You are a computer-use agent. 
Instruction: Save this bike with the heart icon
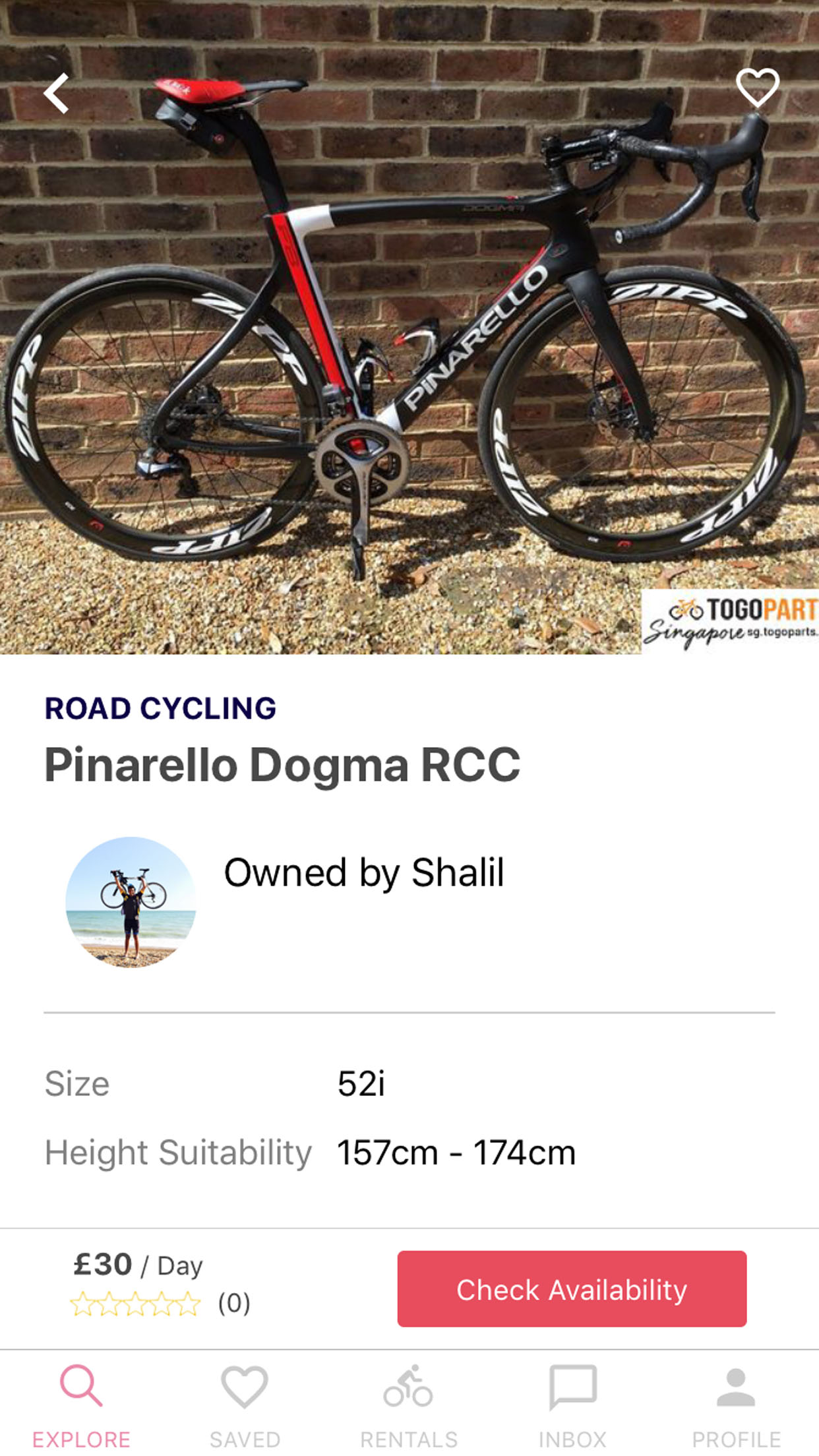757,87
